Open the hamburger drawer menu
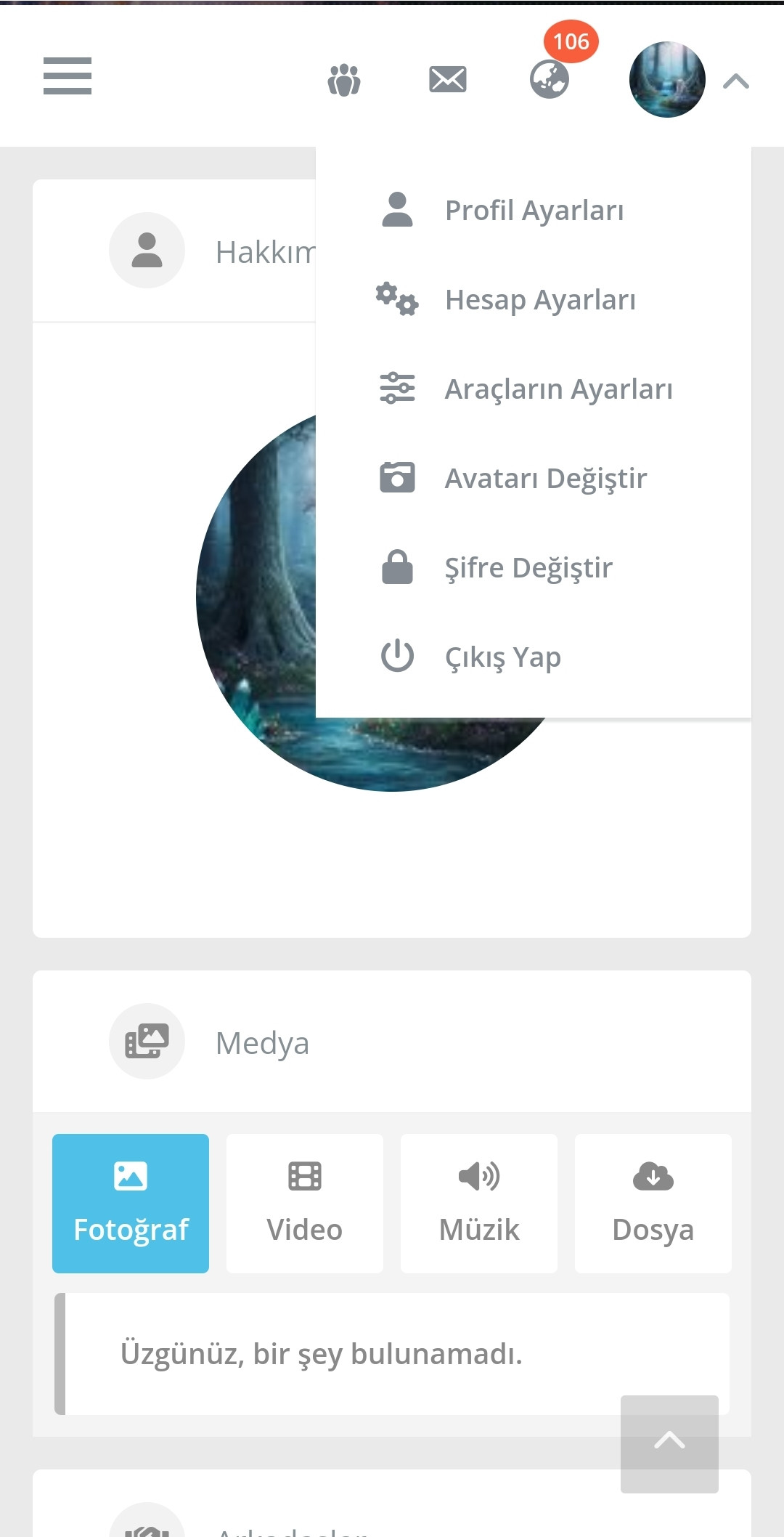 [68, 76]
